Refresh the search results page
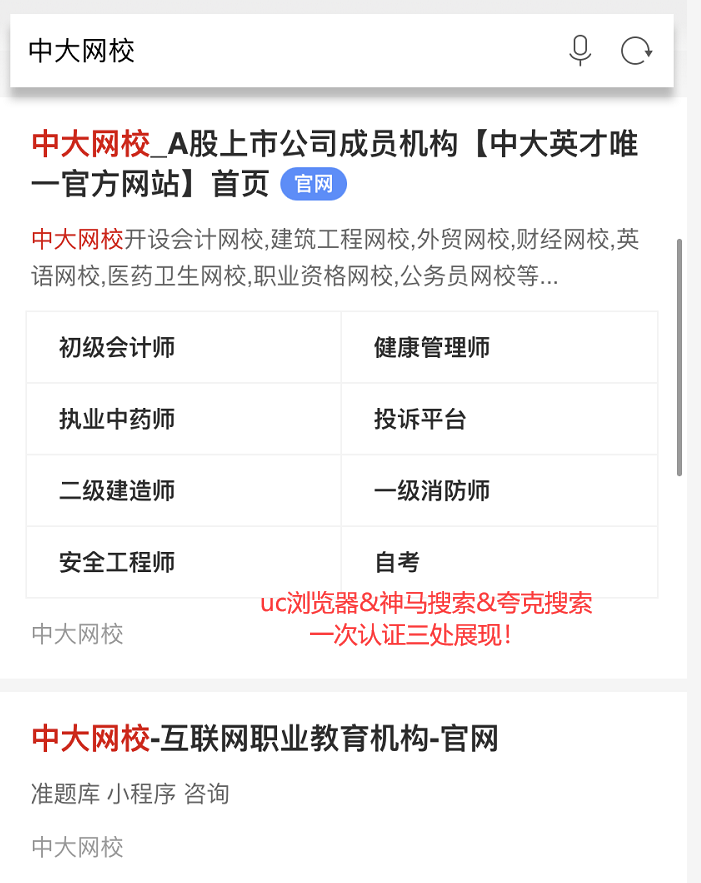 coord(636,51)
